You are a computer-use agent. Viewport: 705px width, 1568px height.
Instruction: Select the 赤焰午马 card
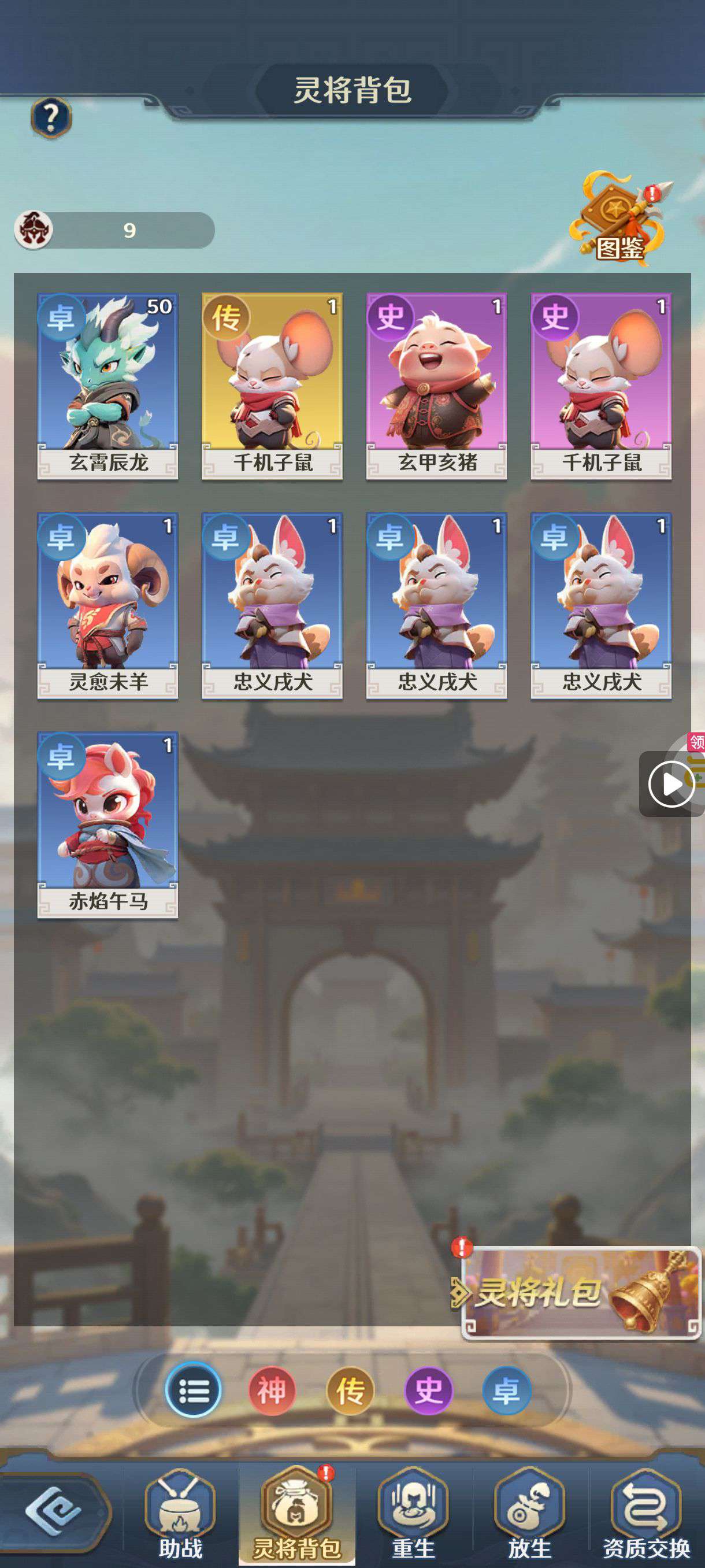click(x=107, y=824)
